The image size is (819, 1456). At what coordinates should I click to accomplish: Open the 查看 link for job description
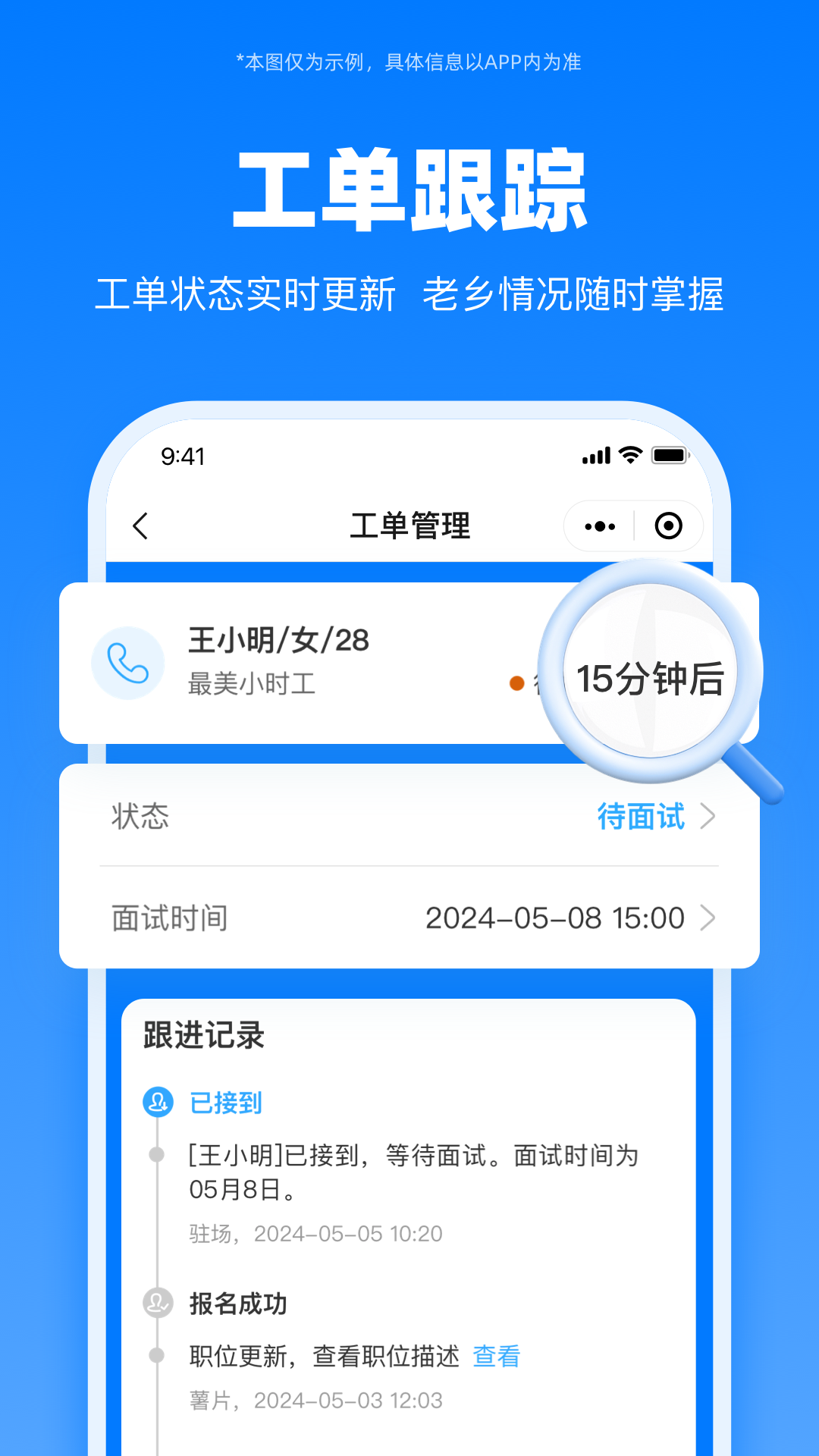[497, 1354]
